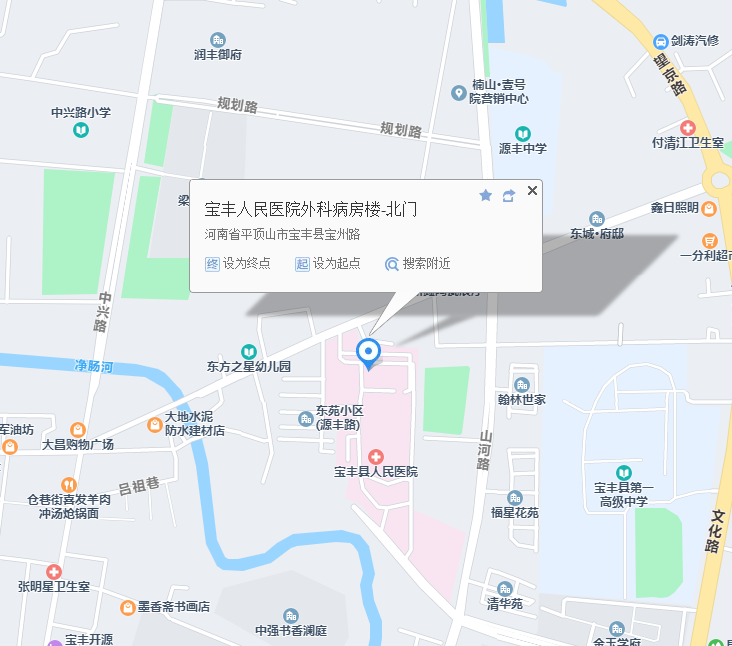Select the 宝丰县人民医院 hospital marker

(x=377, y=456)
